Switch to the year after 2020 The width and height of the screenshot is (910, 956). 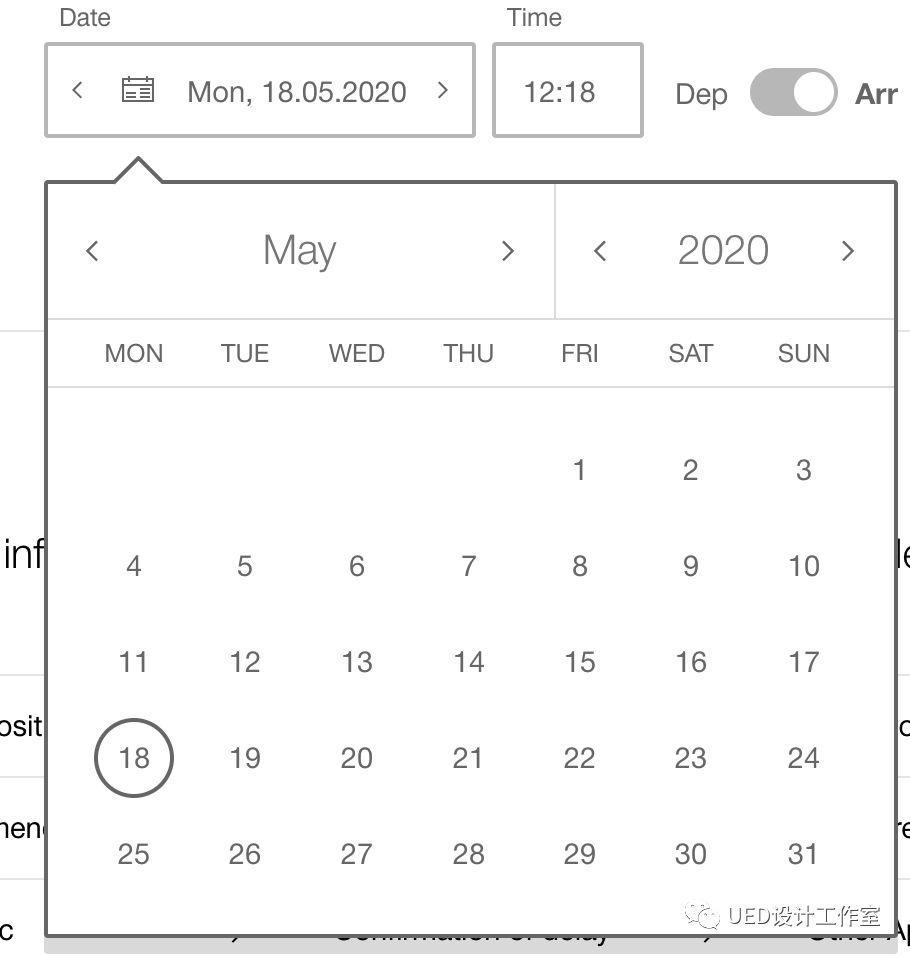coord(847,251)
